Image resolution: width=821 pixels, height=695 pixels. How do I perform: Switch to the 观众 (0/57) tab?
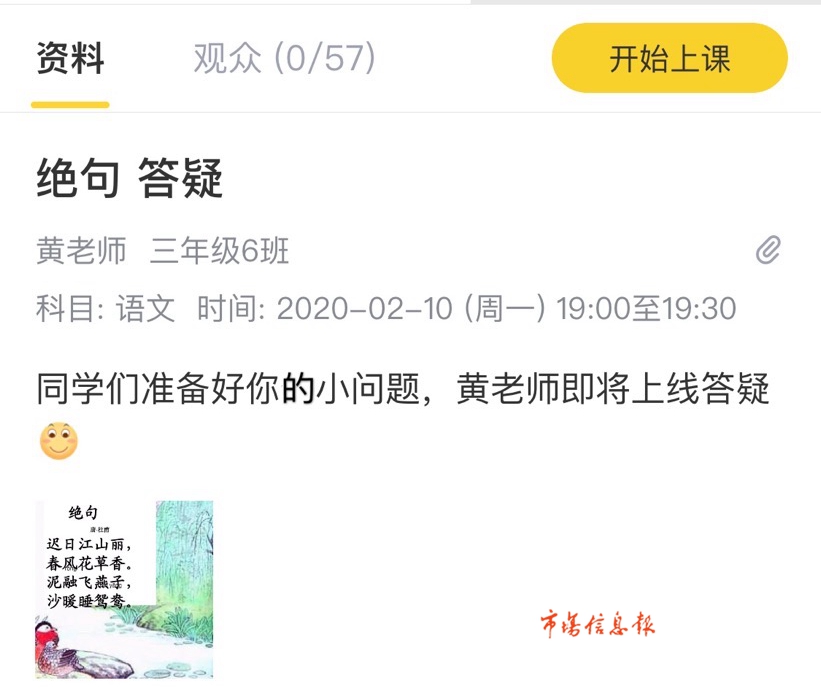pos(284,59)
